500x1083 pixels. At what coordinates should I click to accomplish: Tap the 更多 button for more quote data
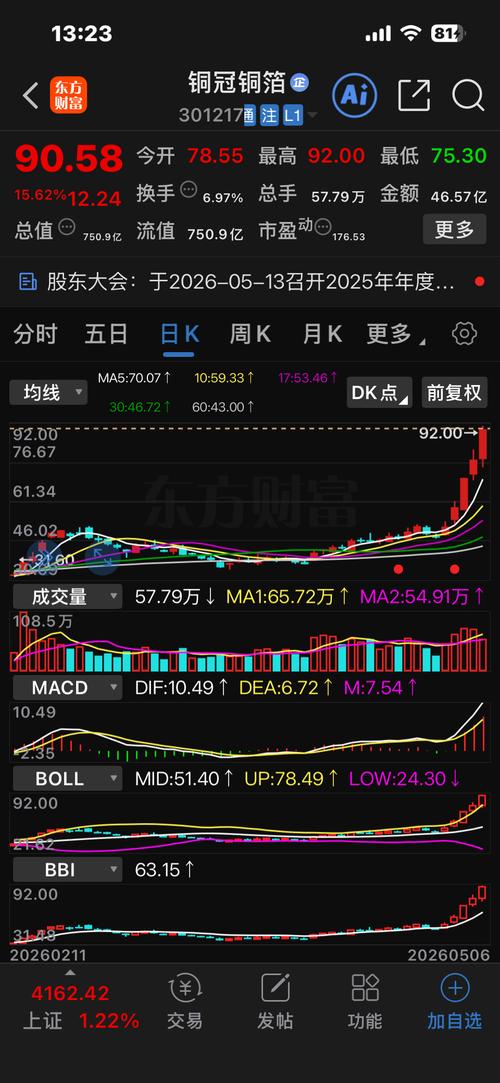click(x=454, y=229)
